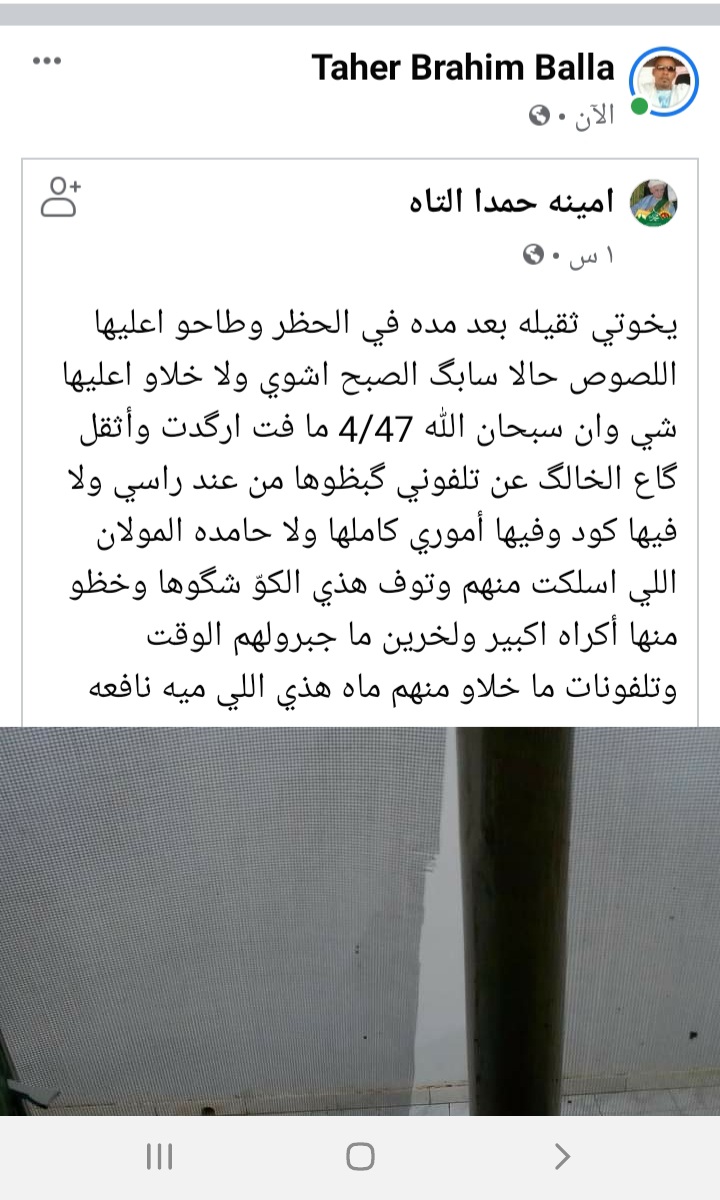Add امينه حمدا التاه as a friend

(60, 196)
